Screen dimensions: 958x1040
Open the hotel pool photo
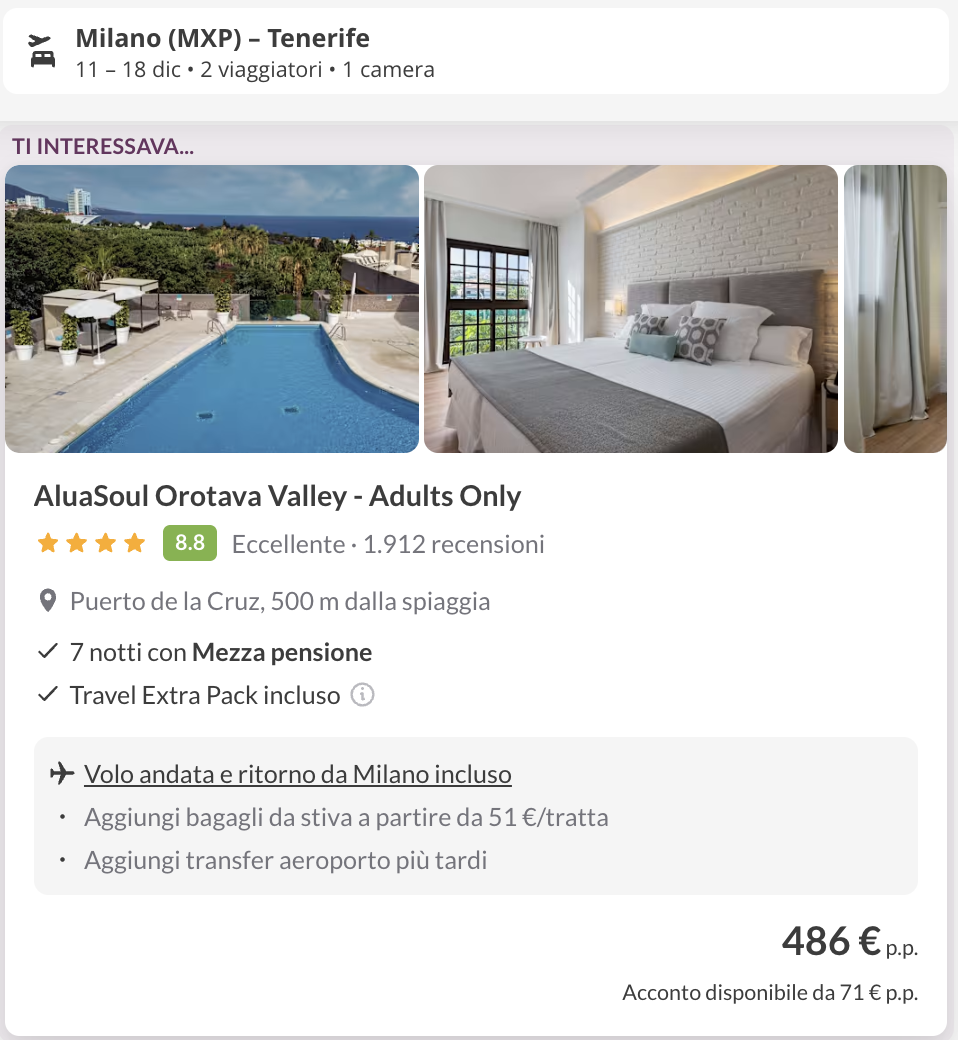point(212,309)
